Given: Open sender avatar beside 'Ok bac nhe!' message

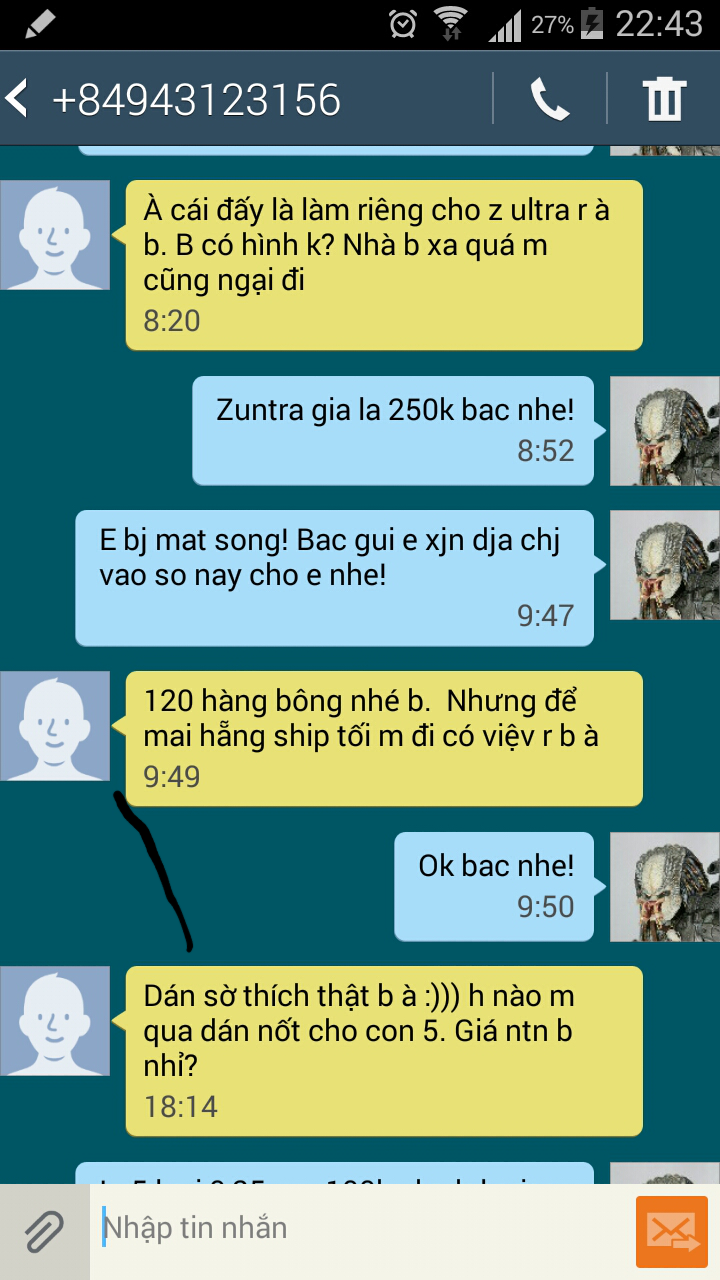Looking at the screenshot, I should (665, 887).
